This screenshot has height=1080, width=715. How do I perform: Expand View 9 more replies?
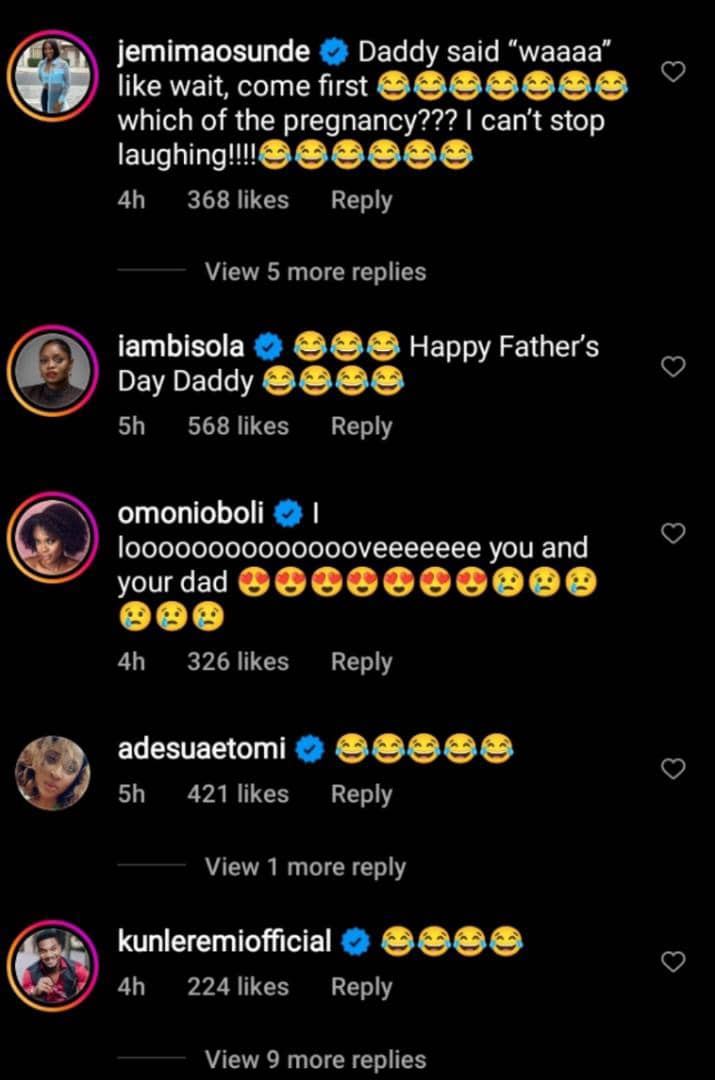[315, 1059]
